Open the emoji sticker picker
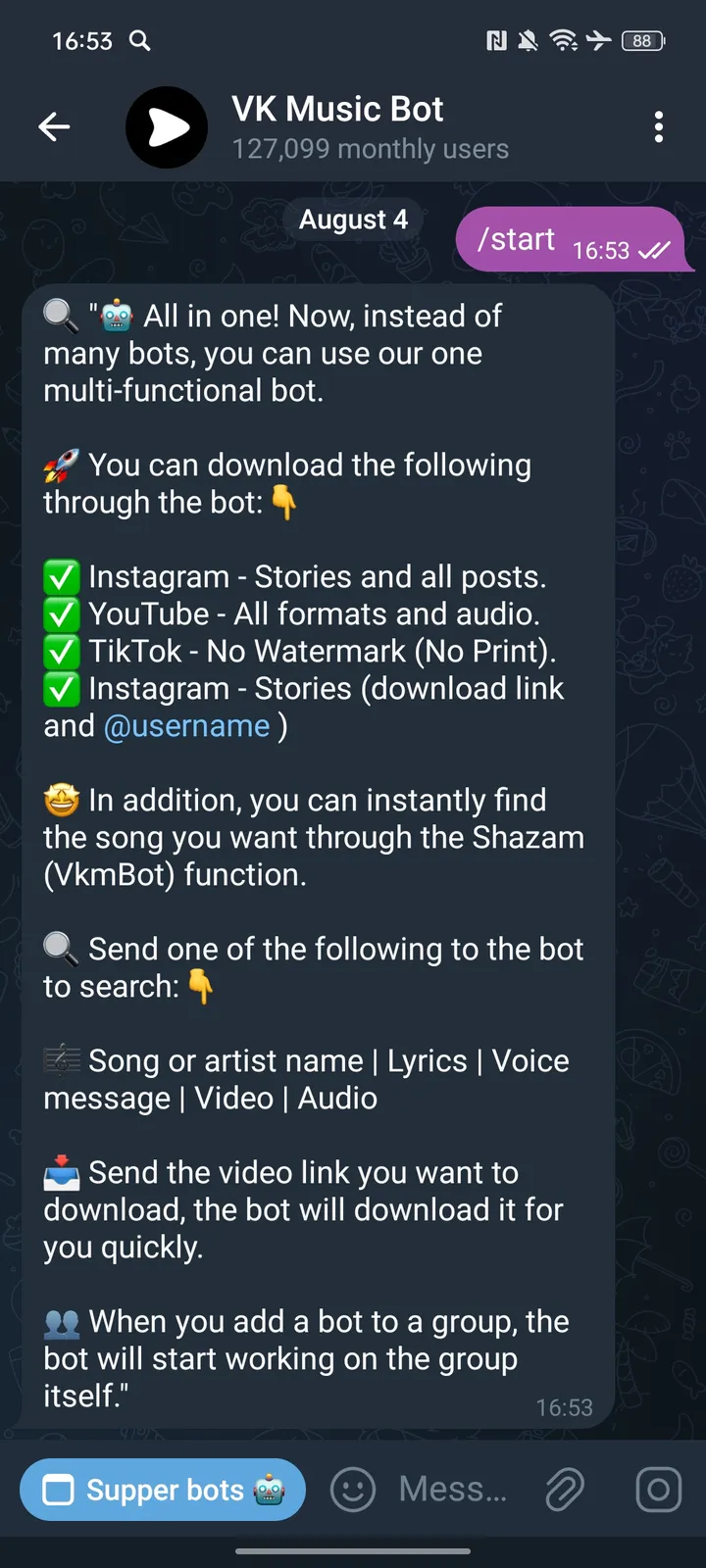The height and width of the screenshot is (1568, 706). [x=351, y=1489]
